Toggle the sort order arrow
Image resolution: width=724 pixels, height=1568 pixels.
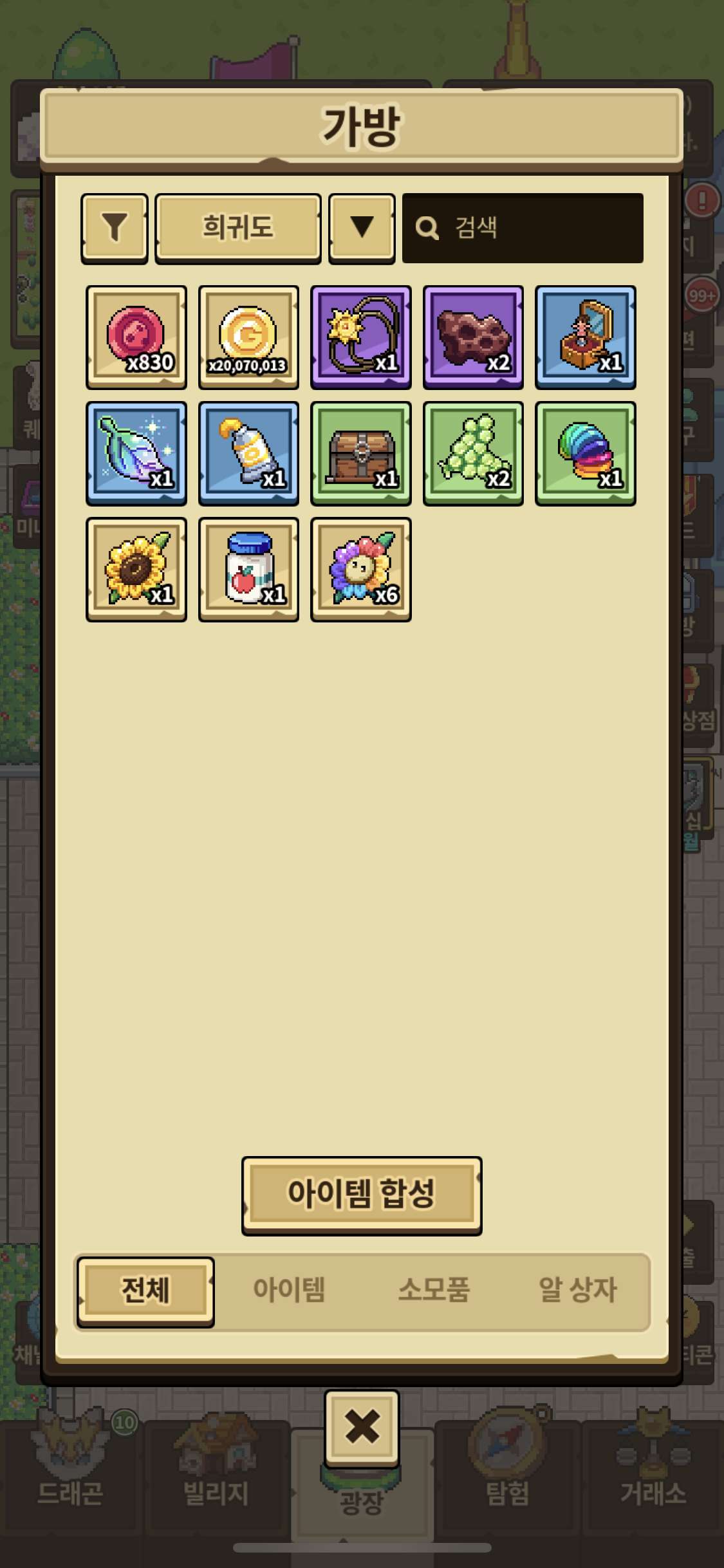pos(362,228)
